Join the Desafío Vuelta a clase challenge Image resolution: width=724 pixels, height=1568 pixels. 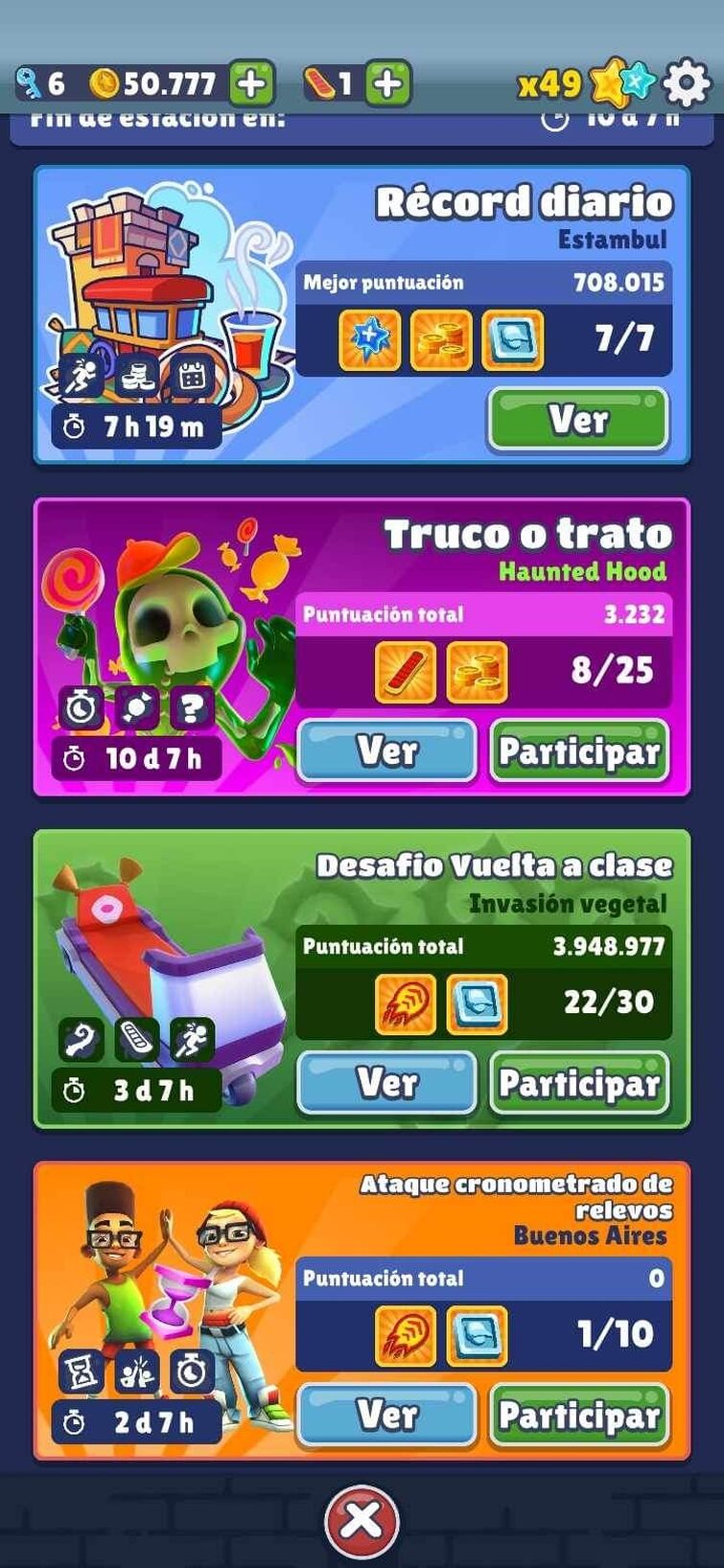click(579, 1083)
